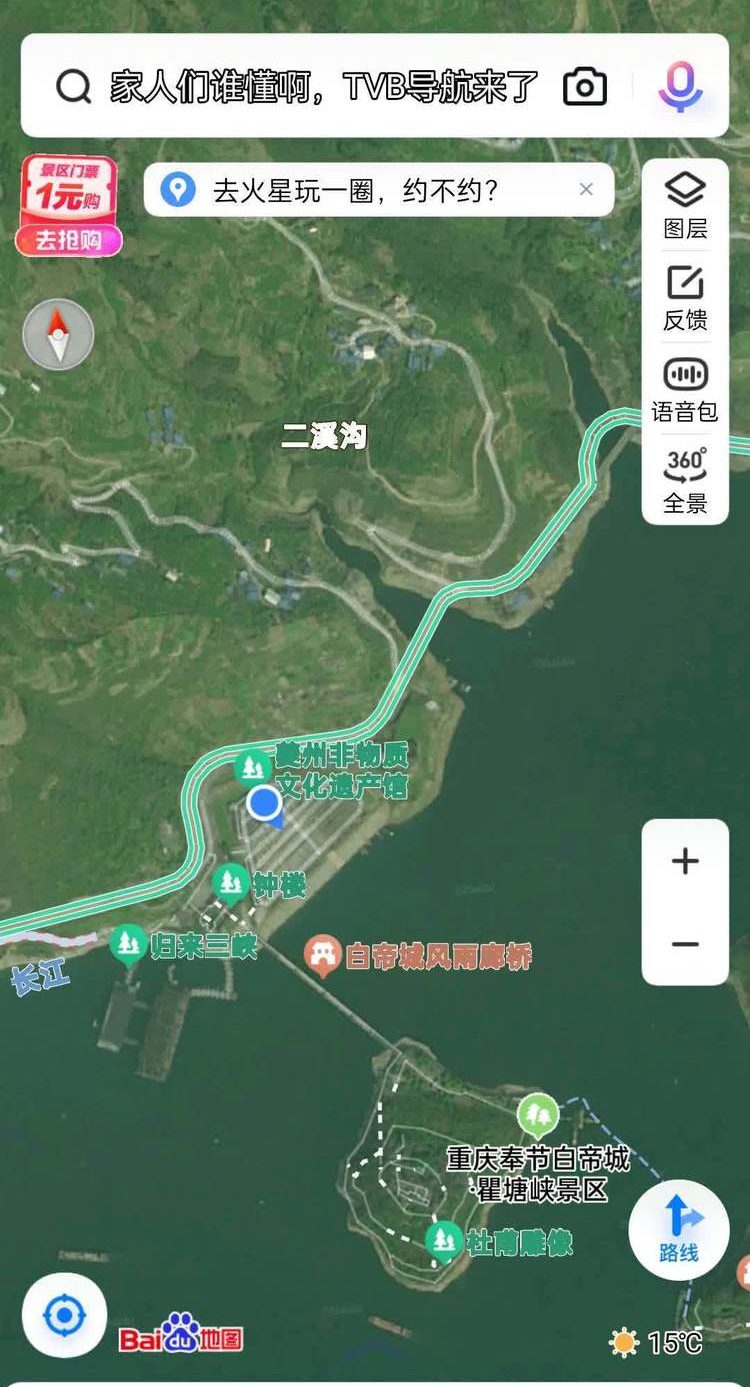The width and height of the screenshot is (750, 1387).
Task: Reset map orientation with the compass
Action: click(x=58, y=335)
